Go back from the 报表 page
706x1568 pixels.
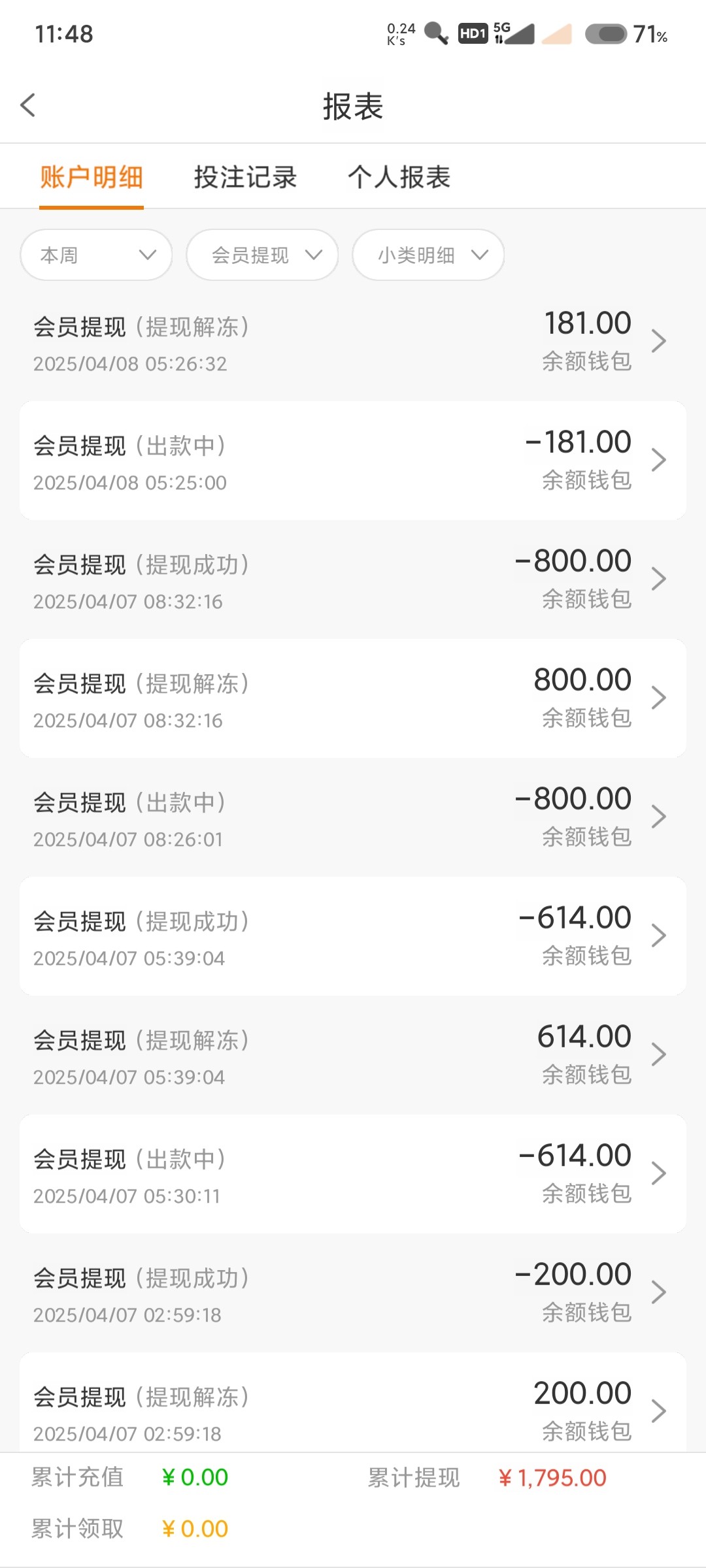pyautogui.click(x=27, y=105)
